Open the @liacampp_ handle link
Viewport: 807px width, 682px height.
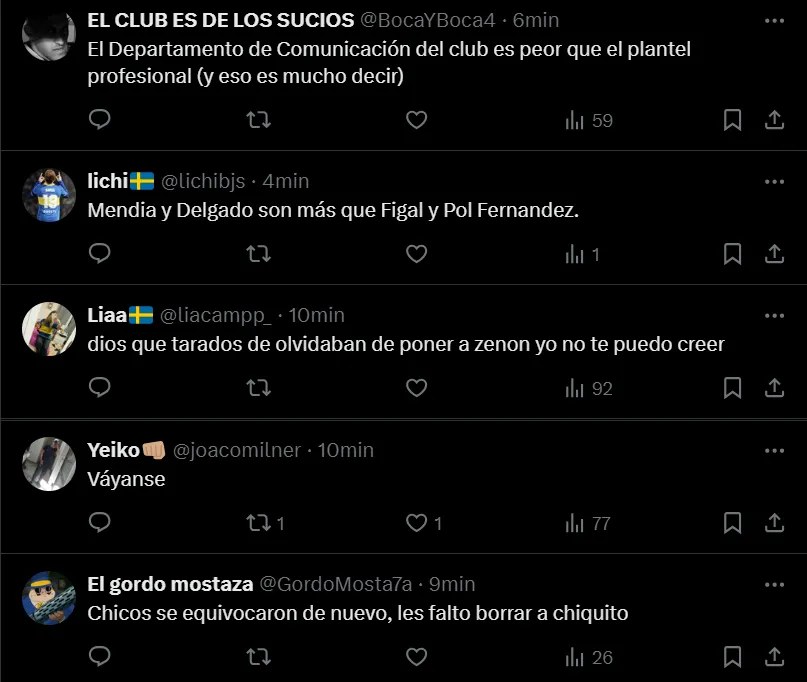pyautogui.click(x=215, y=316)
